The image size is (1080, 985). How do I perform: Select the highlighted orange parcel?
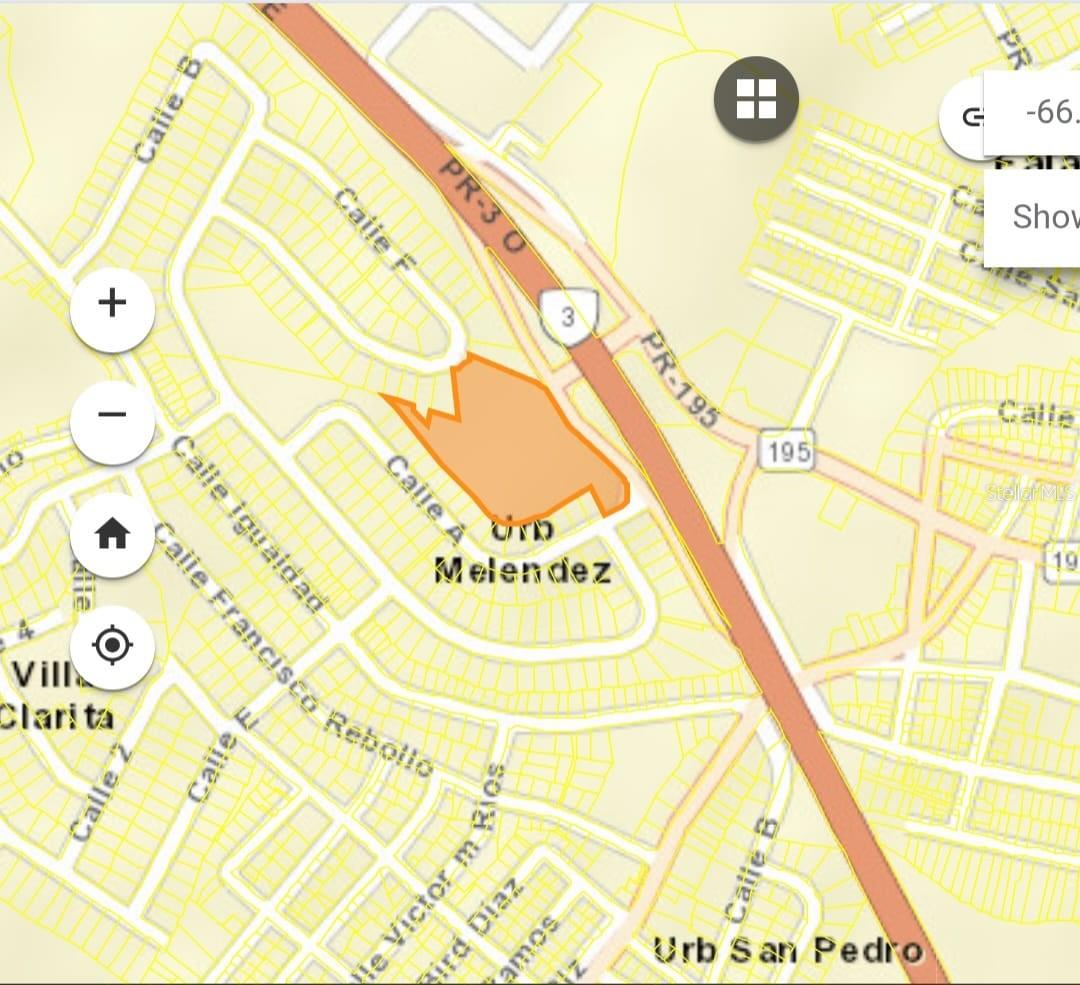click(x=515, y=440)
